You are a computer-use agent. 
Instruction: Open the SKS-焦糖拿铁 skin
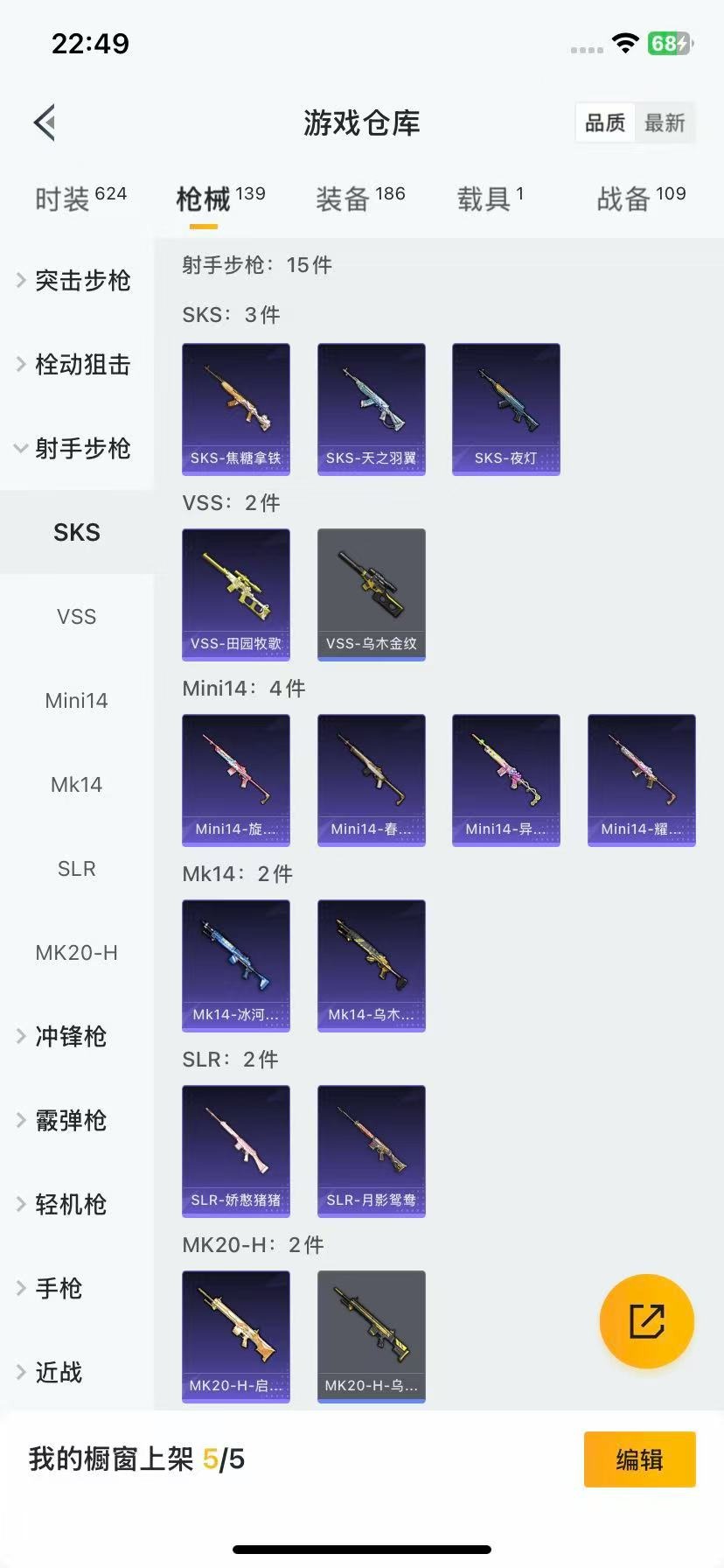(x=236, y=409)
